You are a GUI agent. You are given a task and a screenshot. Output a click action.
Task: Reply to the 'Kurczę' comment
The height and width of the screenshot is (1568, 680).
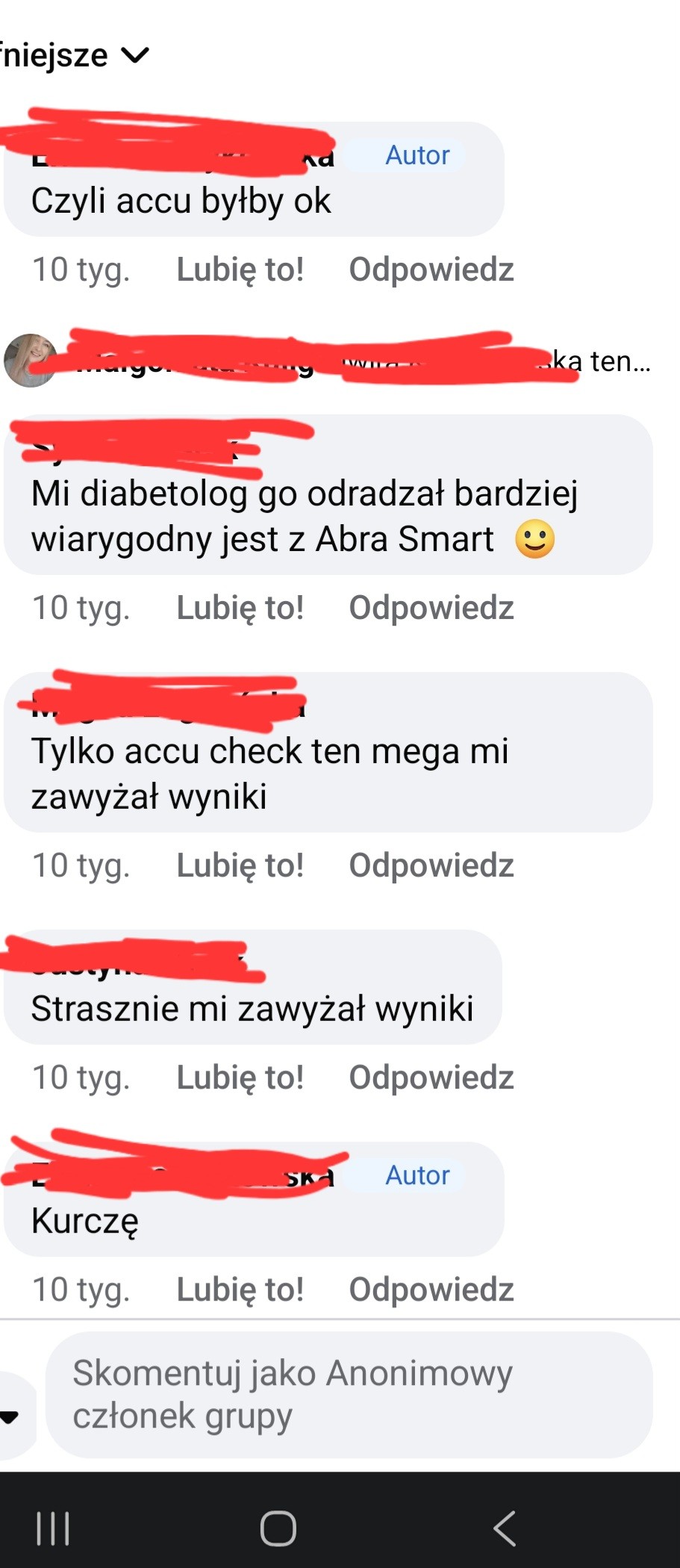click(x=431, y=1289)
